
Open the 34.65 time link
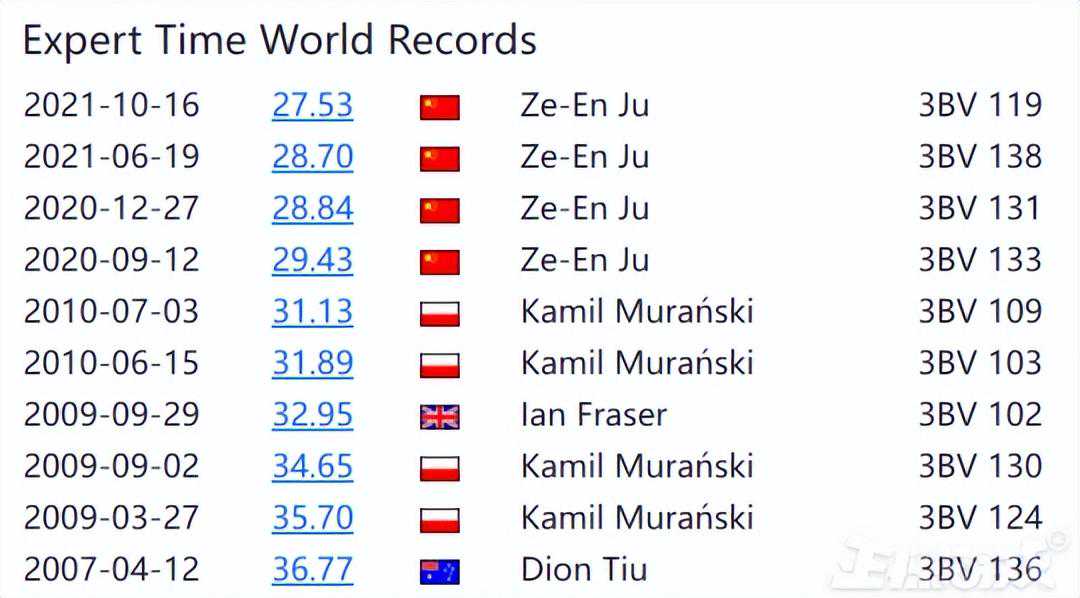[312, 467]
